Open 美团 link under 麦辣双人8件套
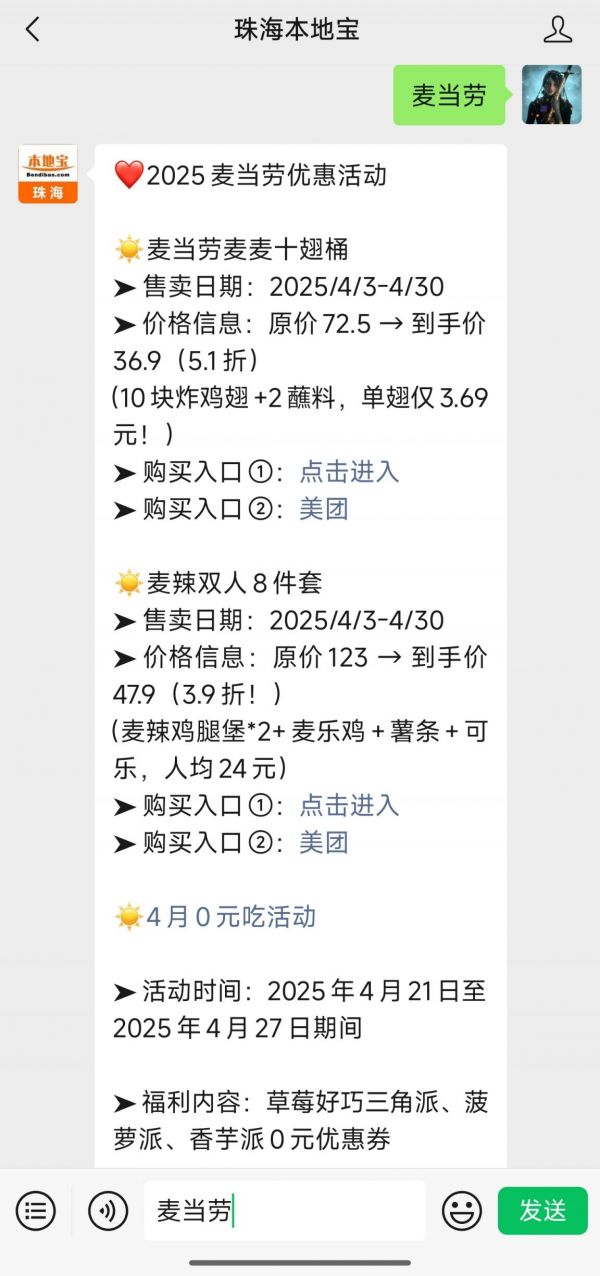600x1276 pixels. point(324,842)
